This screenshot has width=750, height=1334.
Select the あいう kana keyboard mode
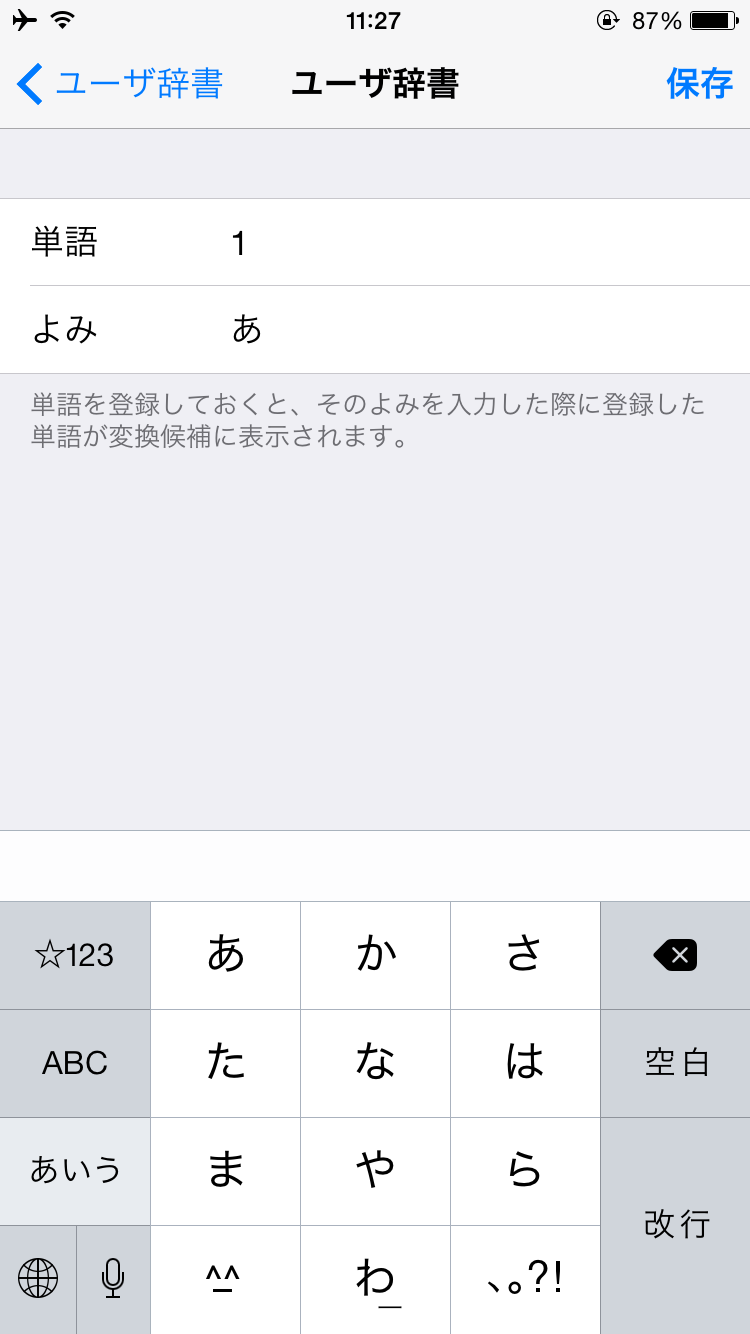75,1171
